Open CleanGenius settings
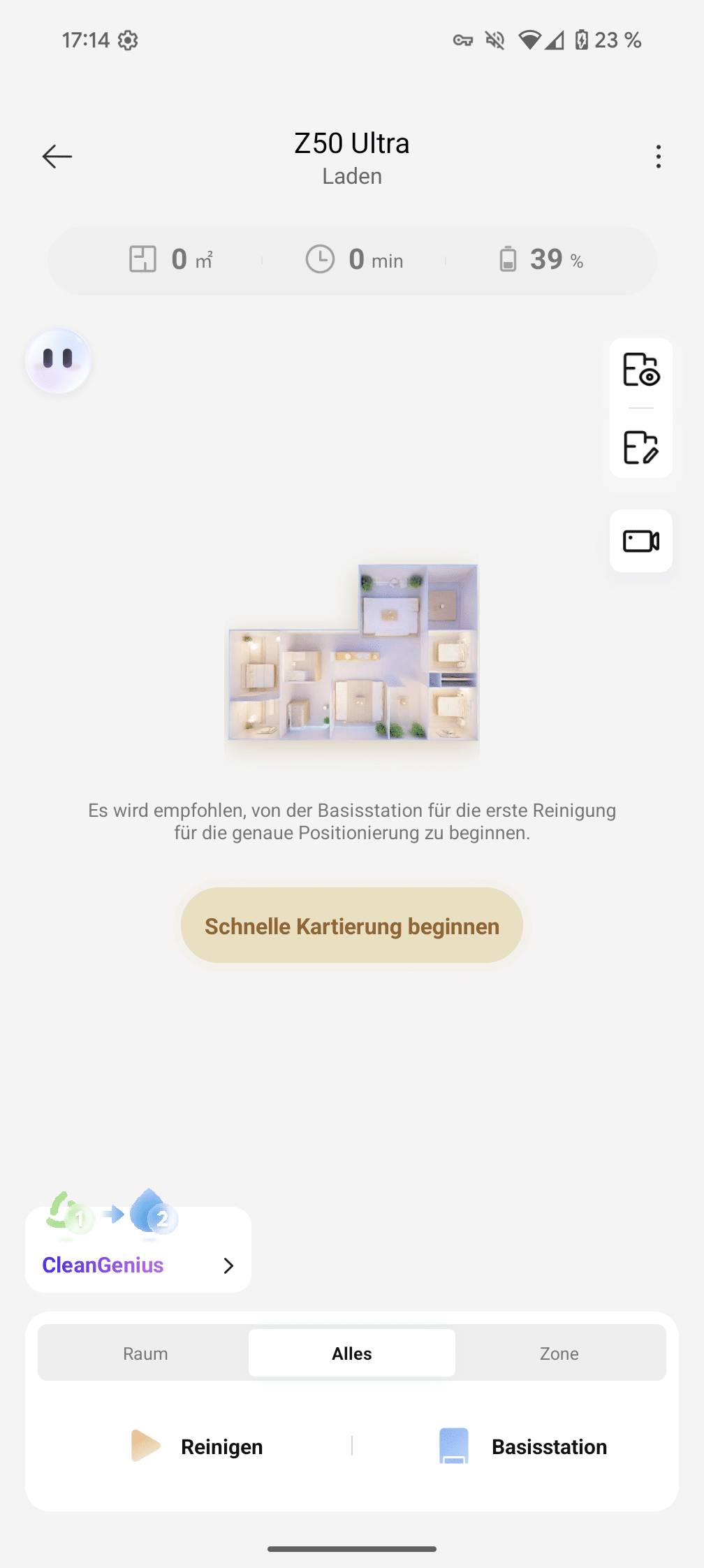The height and width of the screenshot is (1568, 704). [138, 1264]
